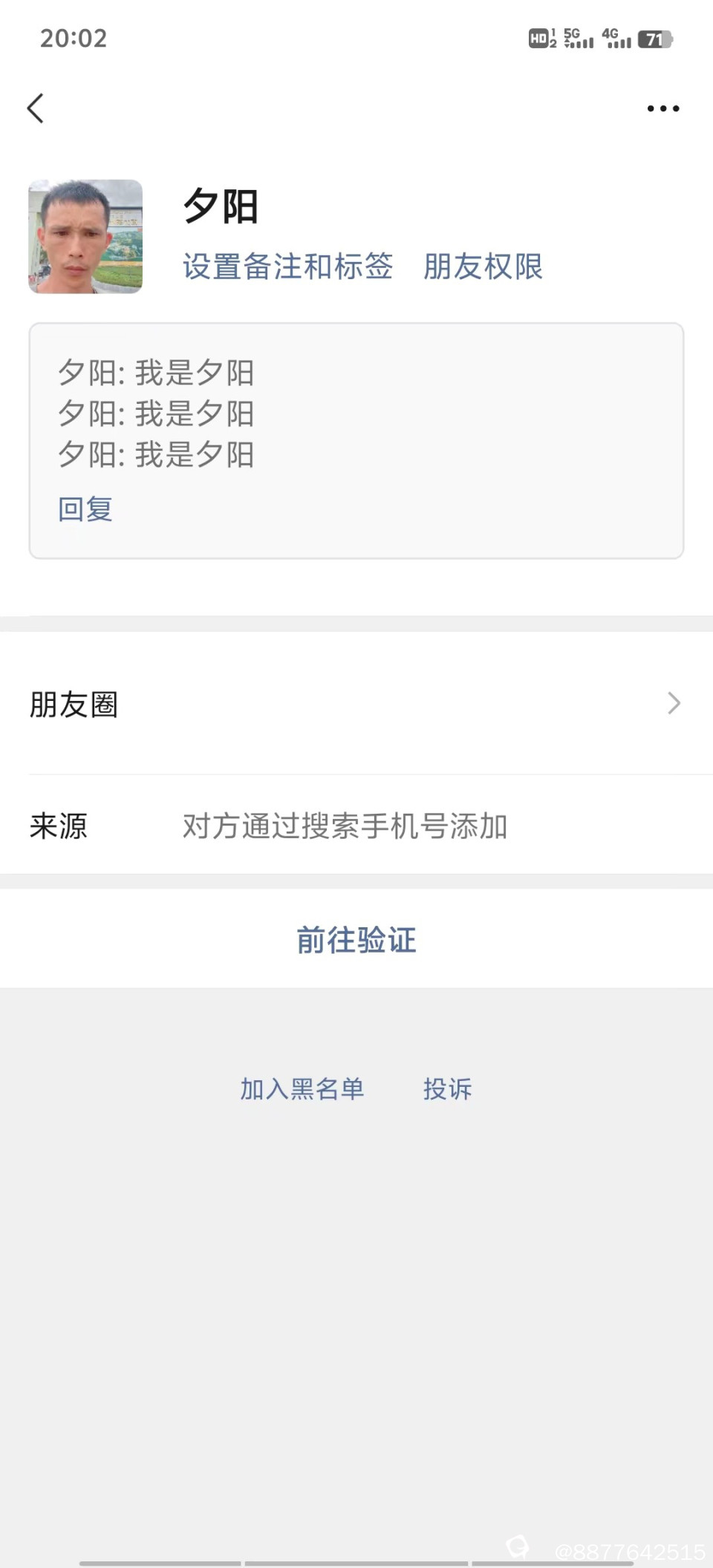This screenshot has width=713, height=1568.
Task: Tap 投诉 to report this user
Action: 447,1088
